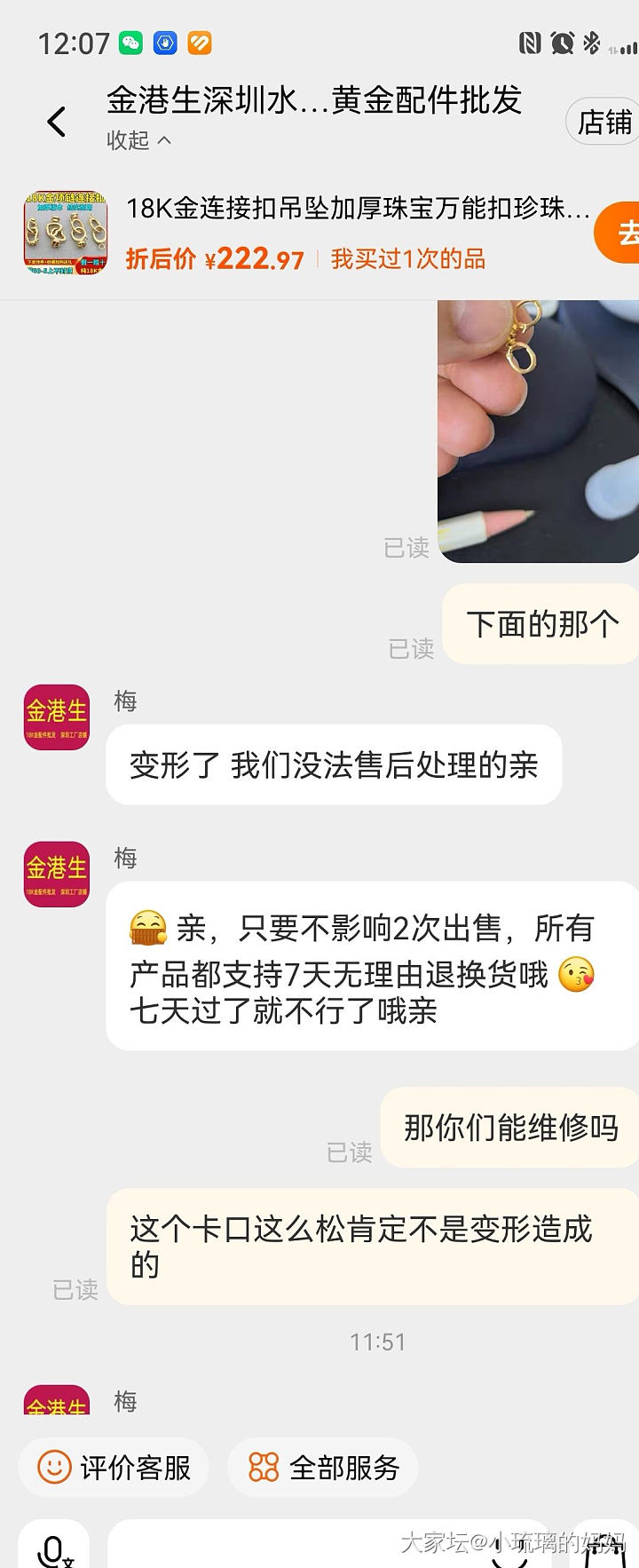
Task: Open 金港生 seller avatar above 变形了 message
Action: 57,717
